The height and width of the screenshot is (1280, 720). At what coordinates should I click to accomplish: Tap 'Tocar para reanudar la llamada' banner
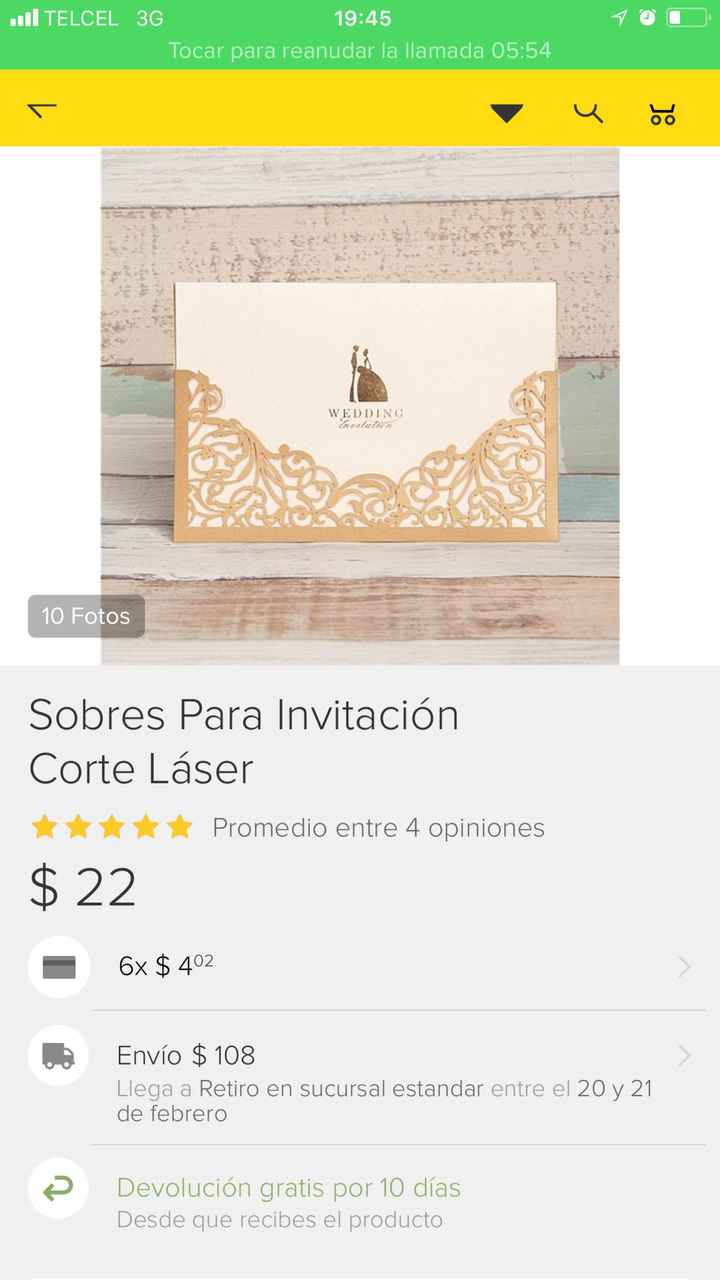click(360, 49)
